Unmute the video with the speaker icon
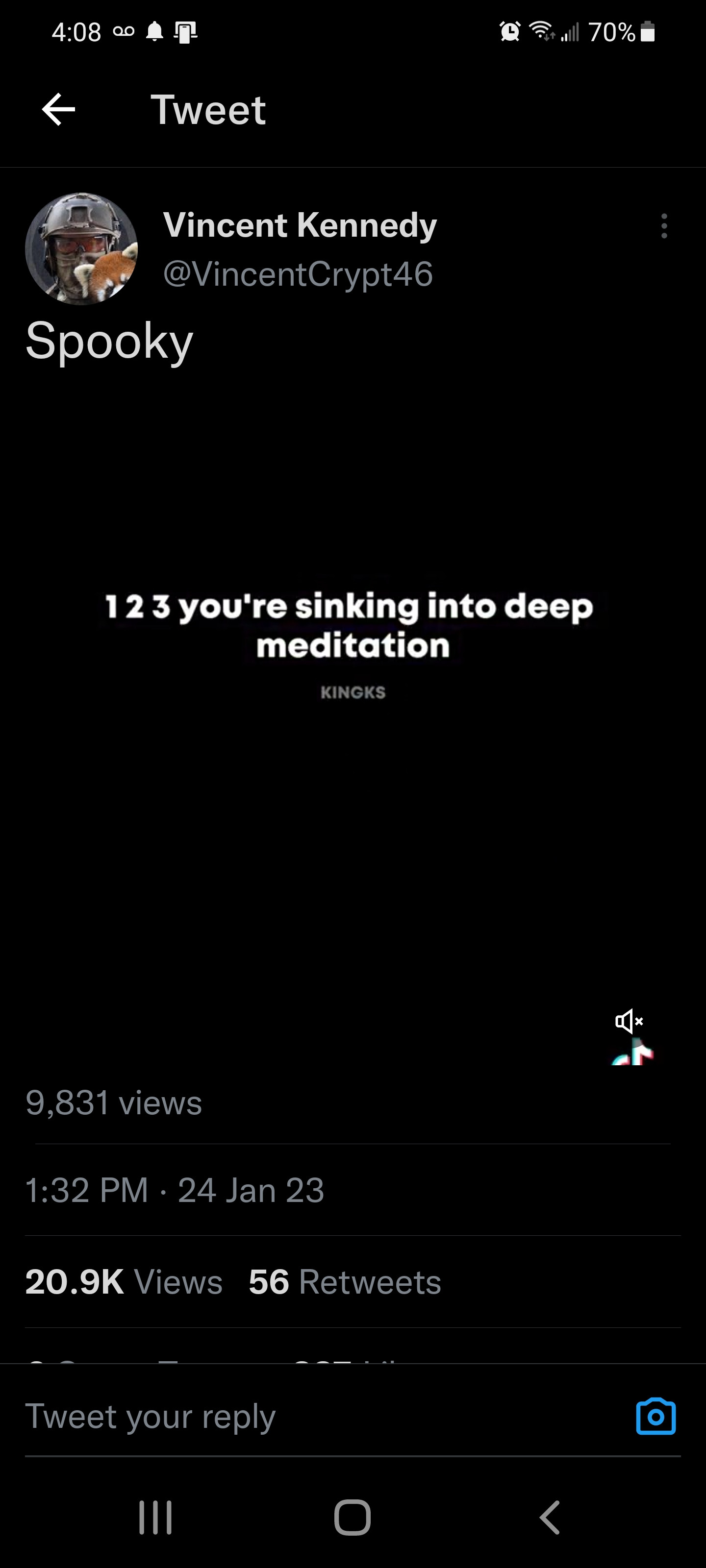The height and width of the screenshot is (1568, 706). (629, 1021)
